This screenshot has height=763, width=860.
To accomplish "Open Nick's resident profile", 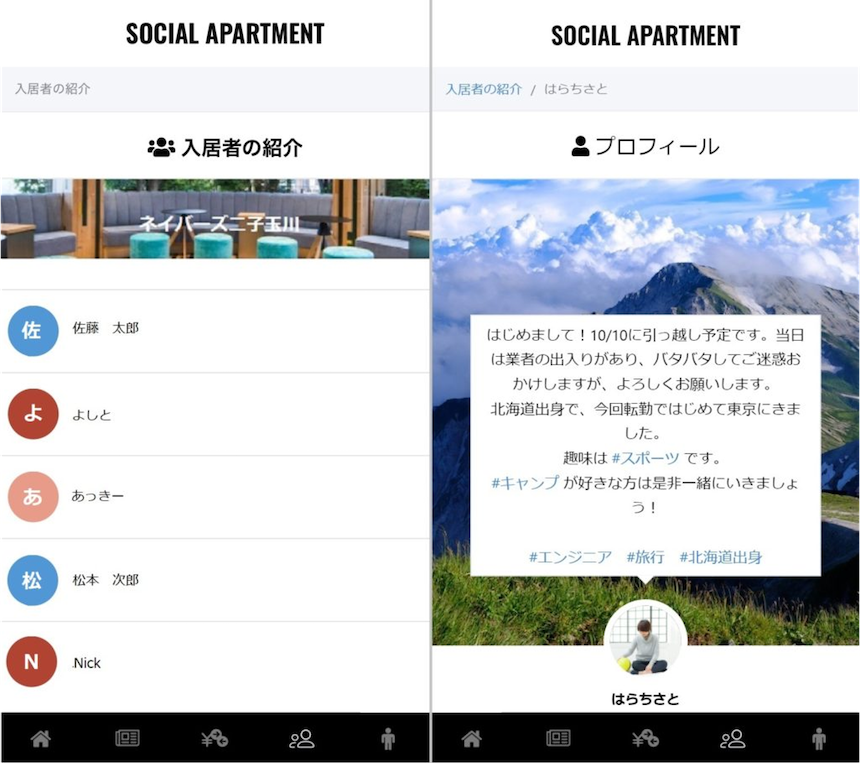I will click(x=86, y=663).
